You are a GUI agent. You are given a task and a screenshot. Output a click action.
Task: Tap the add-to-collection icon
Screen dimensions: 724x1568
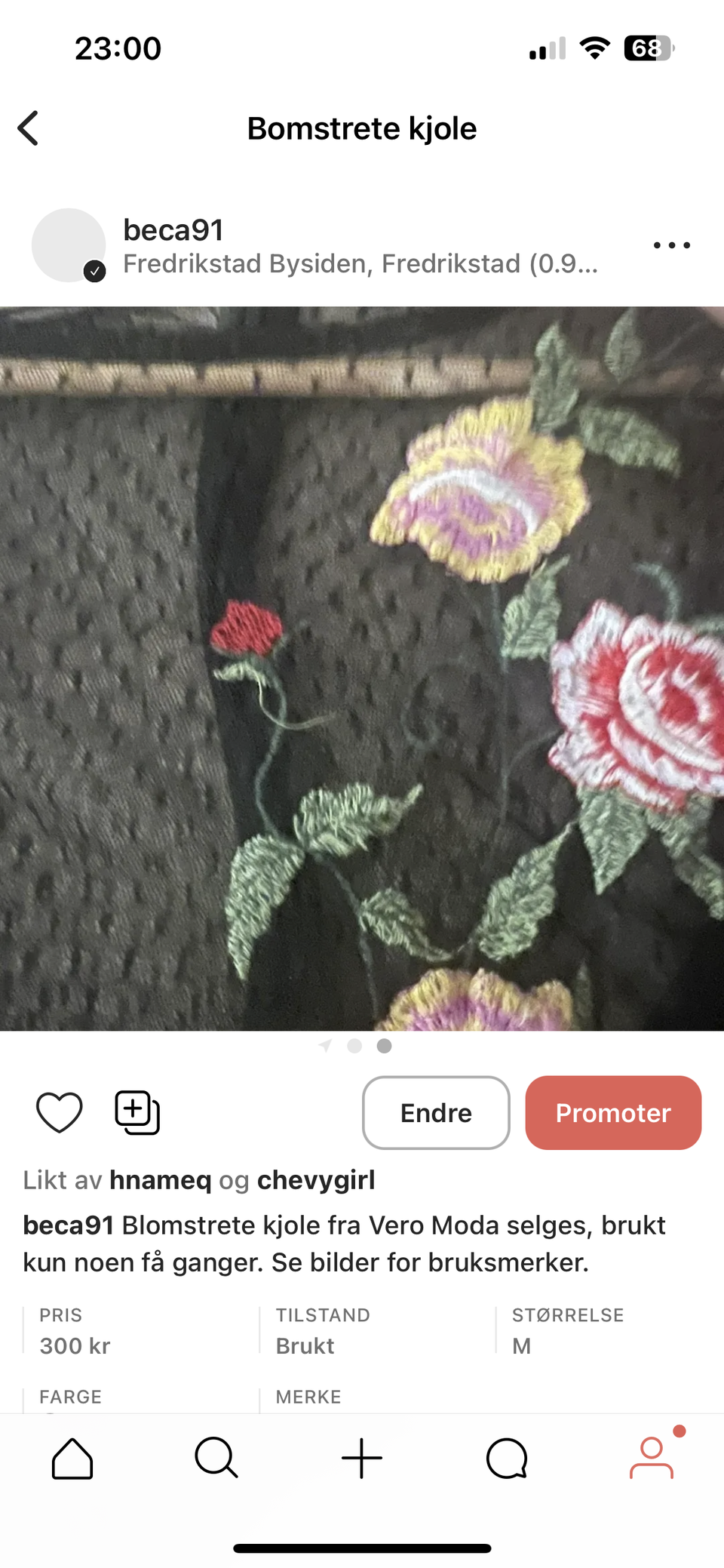[x=136, y=1112]
